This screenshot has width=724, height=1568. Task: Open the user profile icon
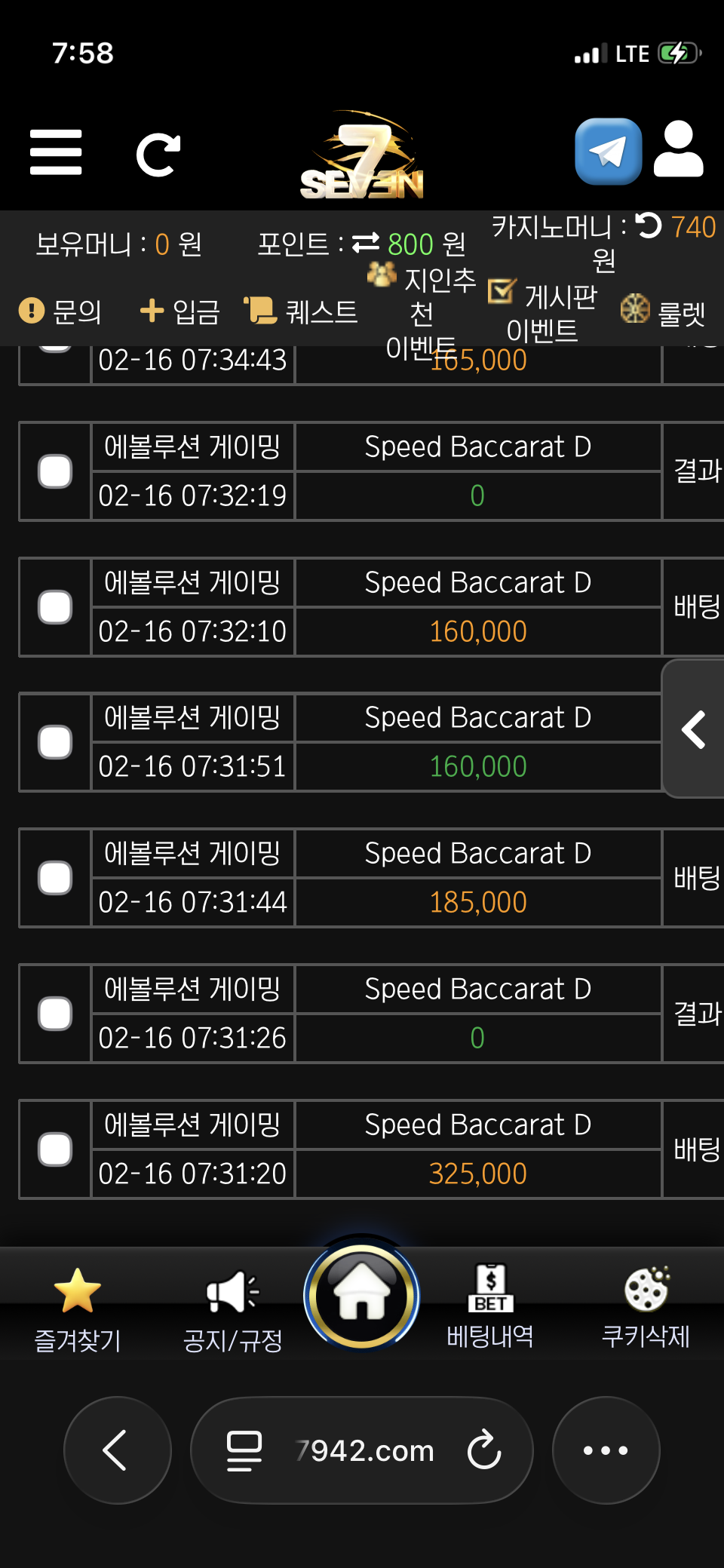click(678, 150)
